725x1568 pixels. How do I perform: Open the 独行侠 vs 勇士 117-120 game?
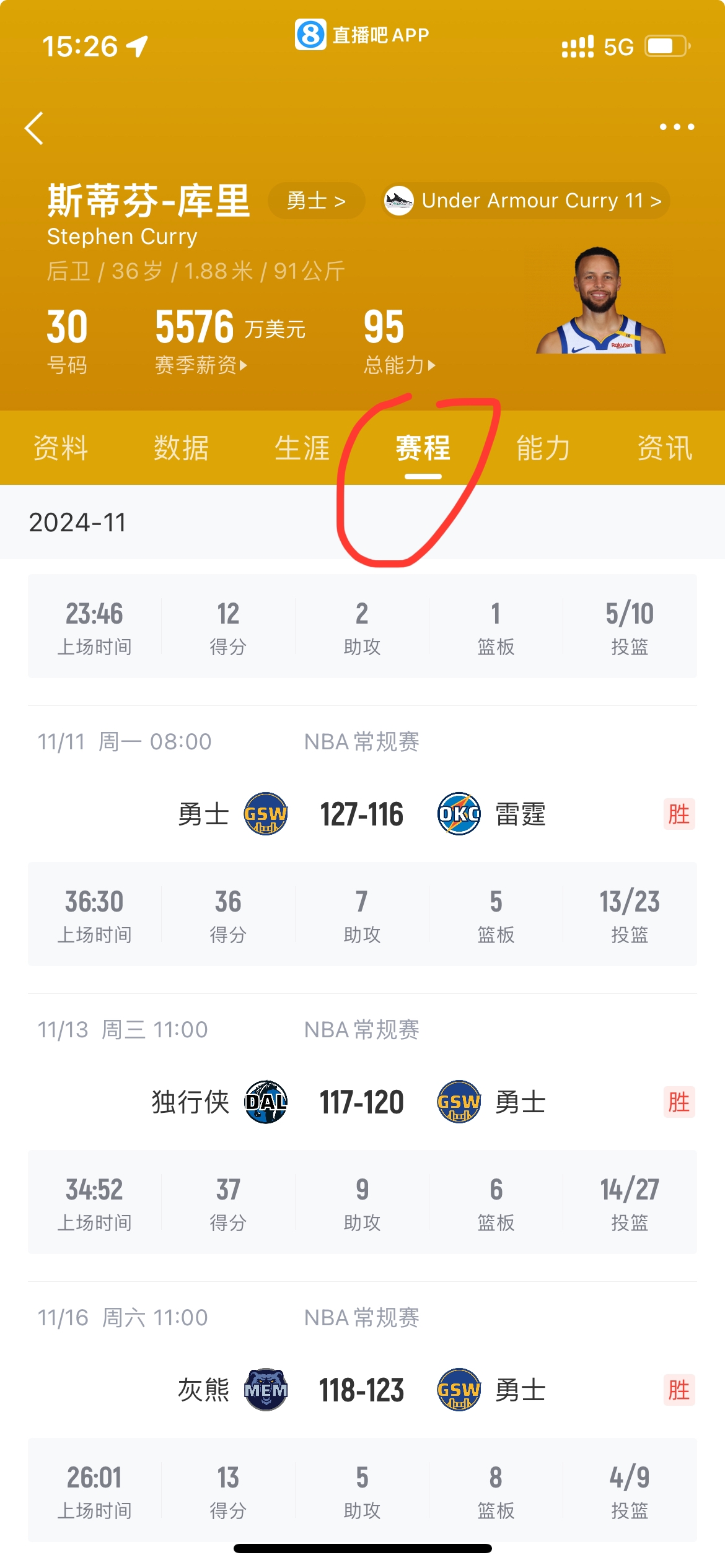(362, 1102)
